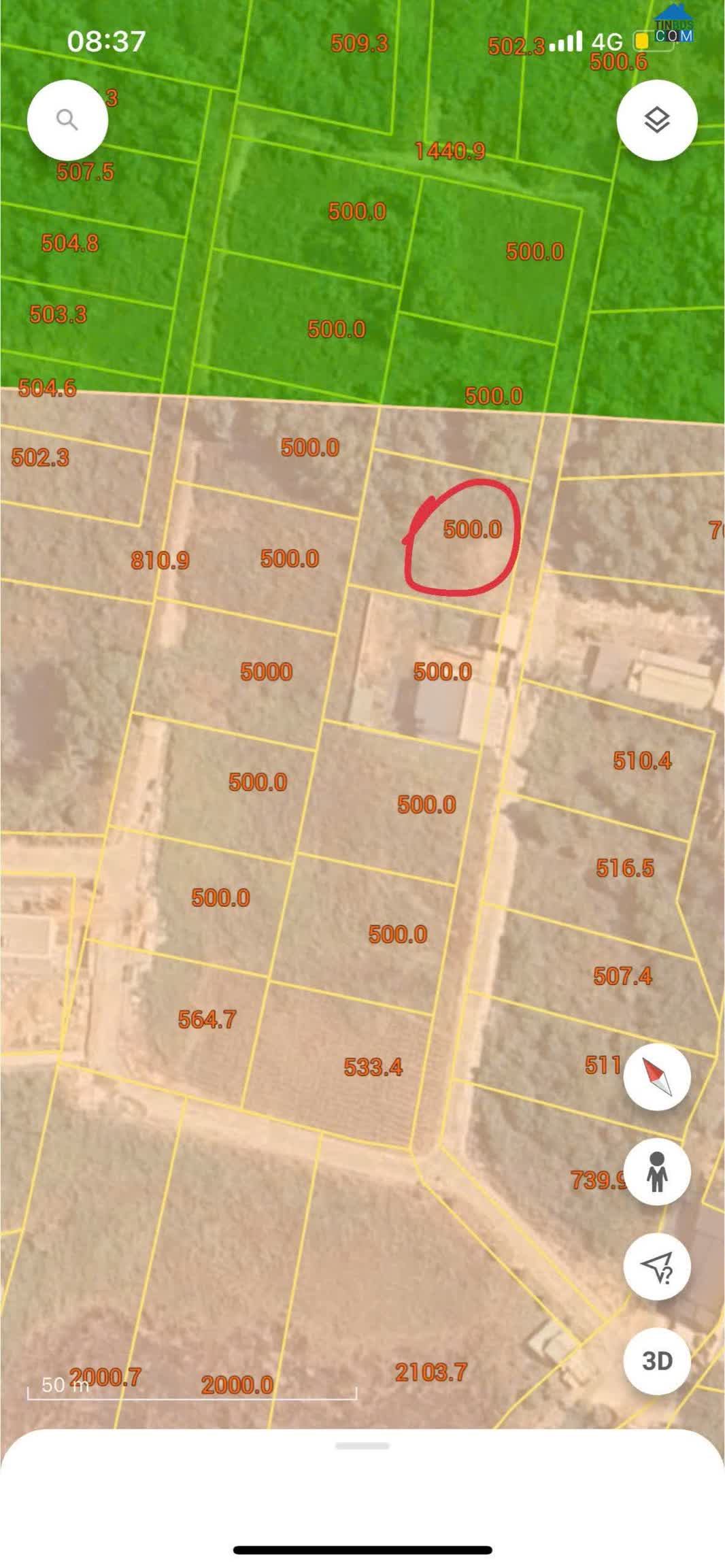Open the map layers selector

tap(657, 120)
